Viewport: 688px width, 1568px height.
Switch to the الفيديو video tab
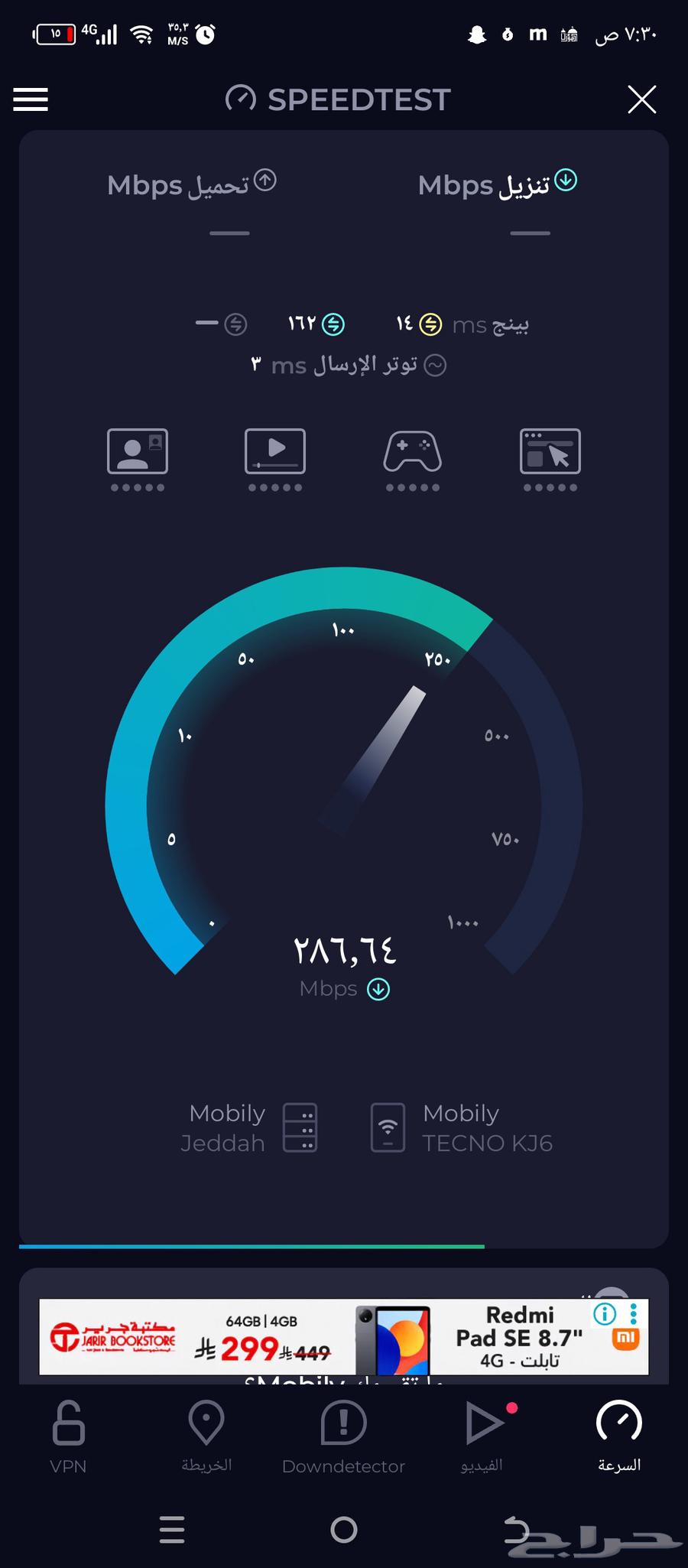[482, 1436]
